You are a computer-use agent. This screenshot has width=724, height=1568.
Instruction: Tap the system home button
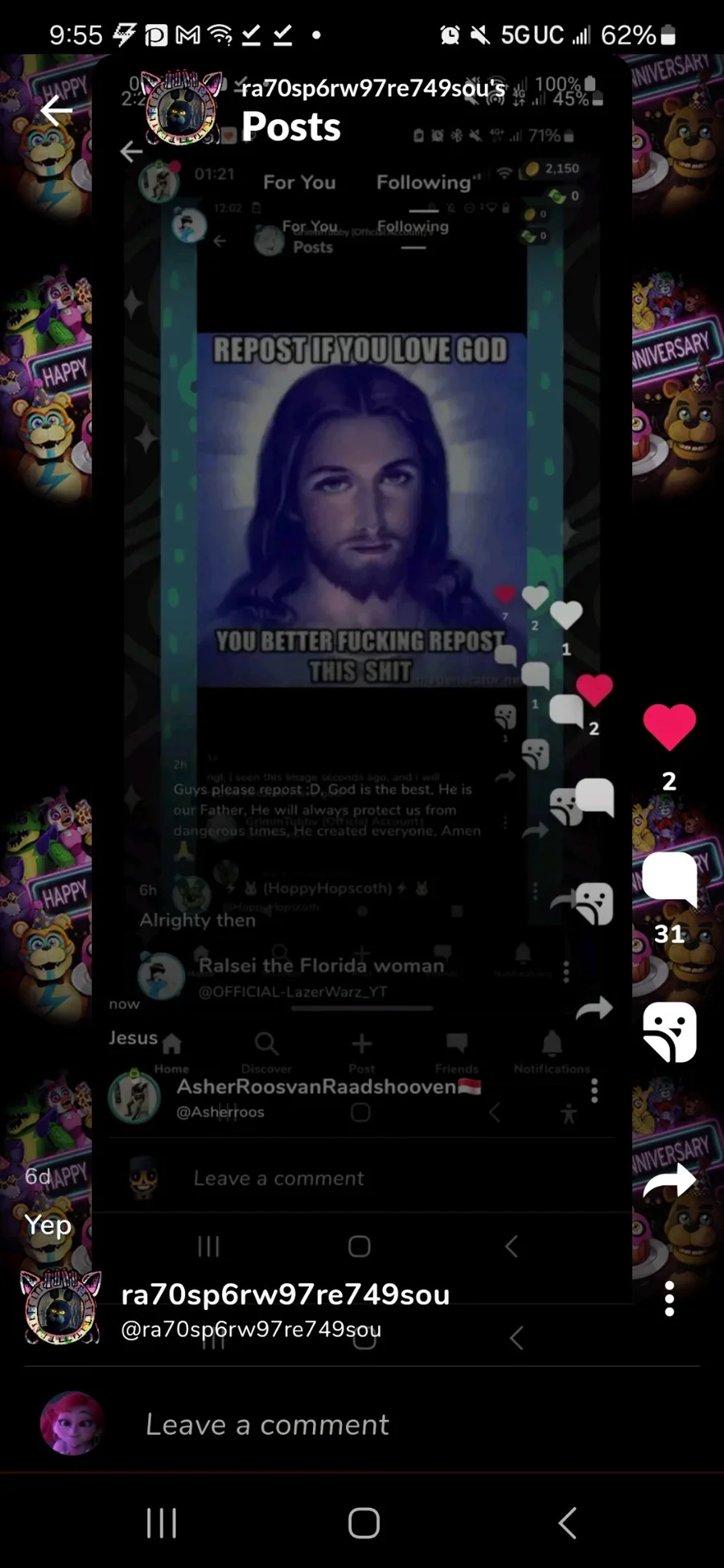tap(364, 1522)
